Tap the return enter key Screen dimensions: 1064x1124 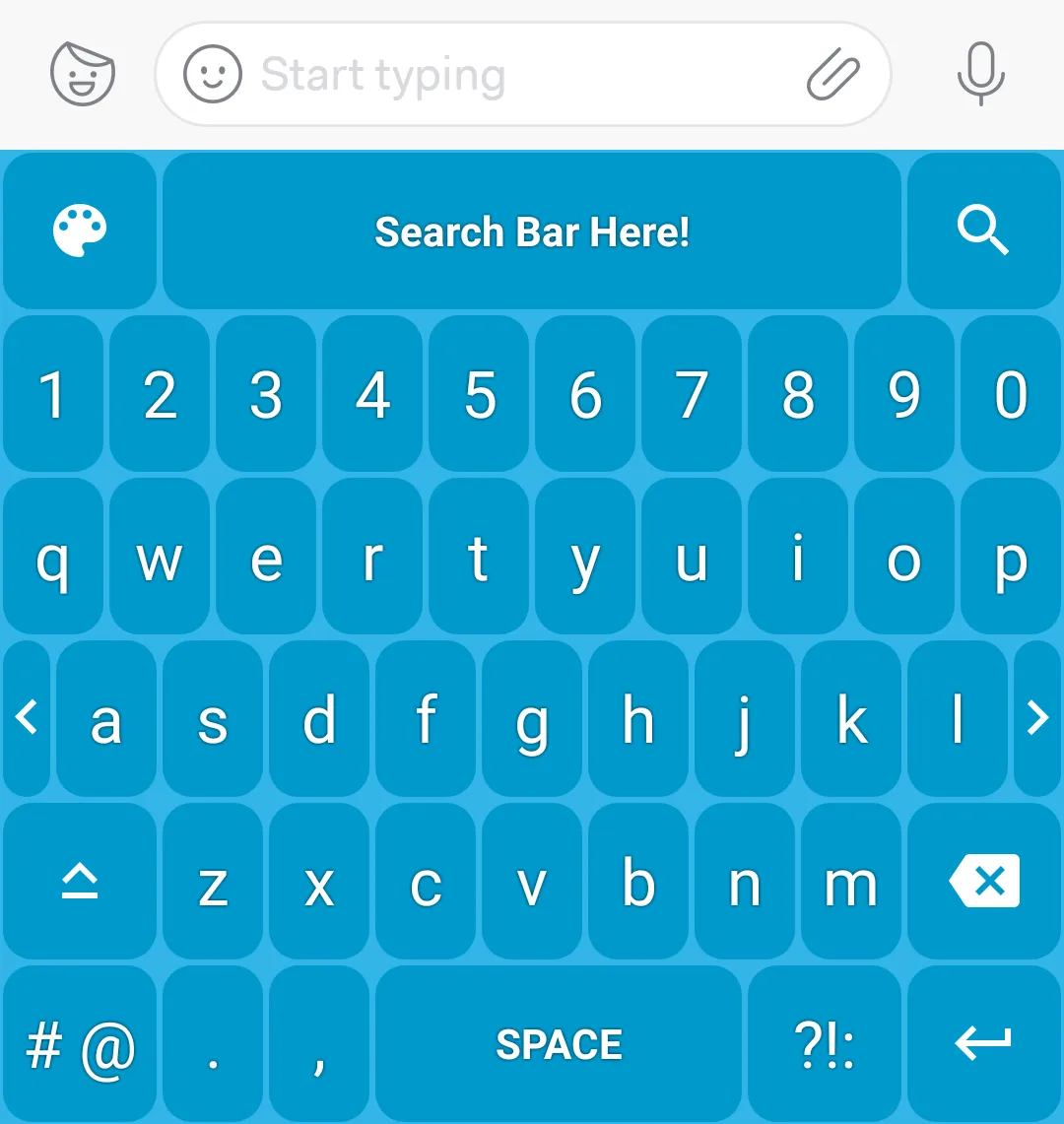[x=983, y=1044]
